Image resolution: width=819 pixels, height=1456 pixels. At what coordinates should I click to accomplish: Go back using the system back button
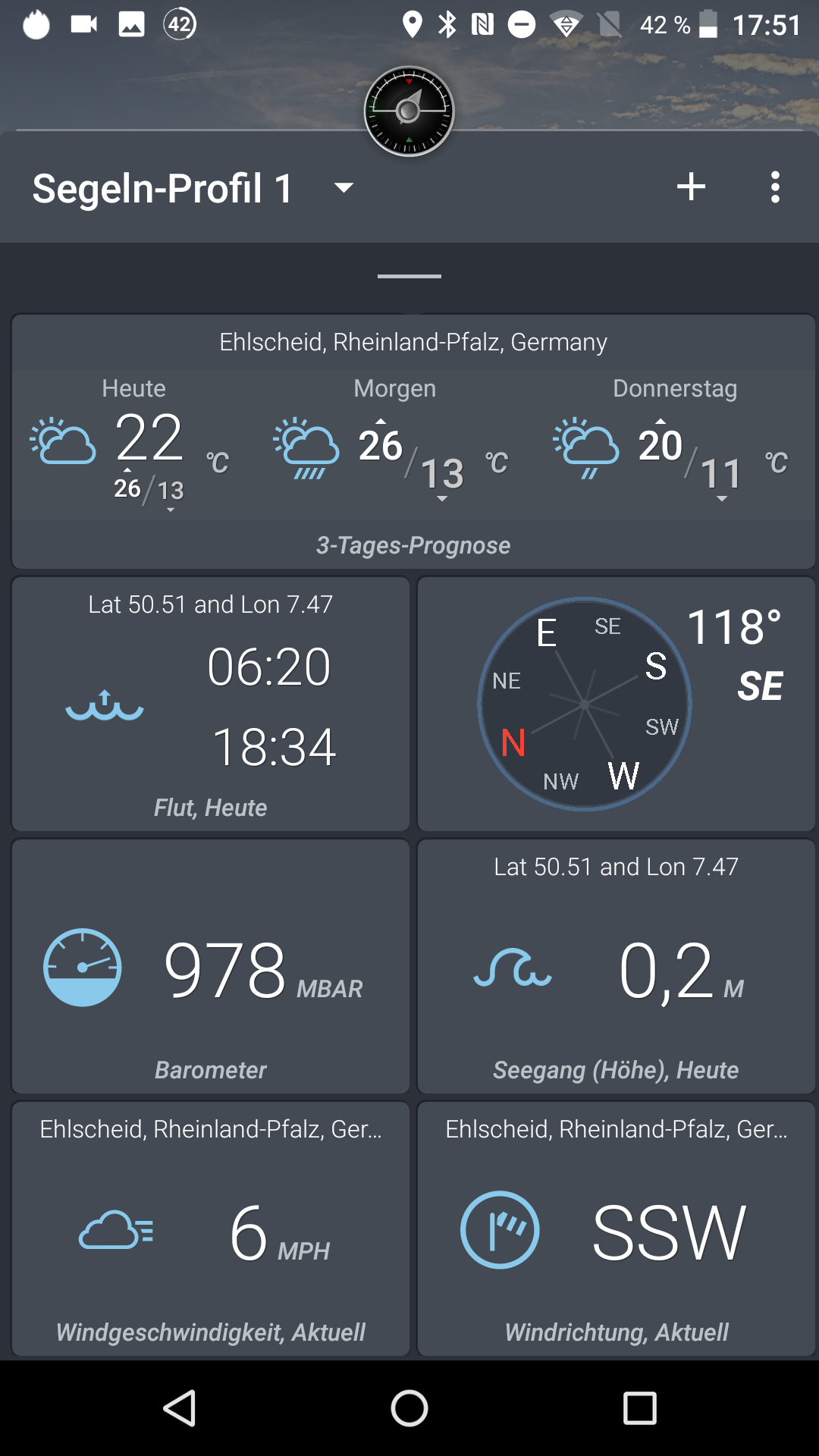click(x=180, y=1409)
